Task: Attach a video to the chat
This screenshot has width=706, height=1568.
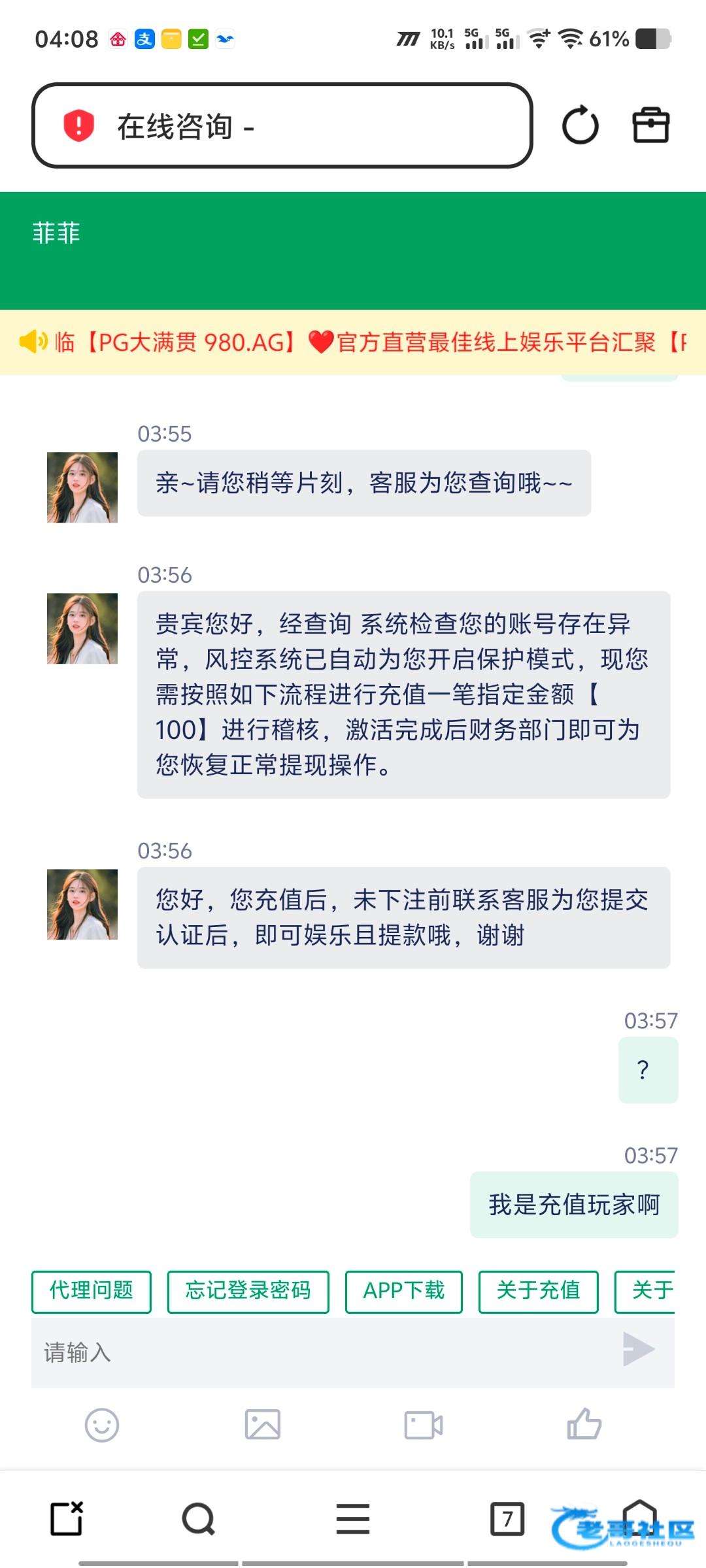Action: click(424, 1425)
